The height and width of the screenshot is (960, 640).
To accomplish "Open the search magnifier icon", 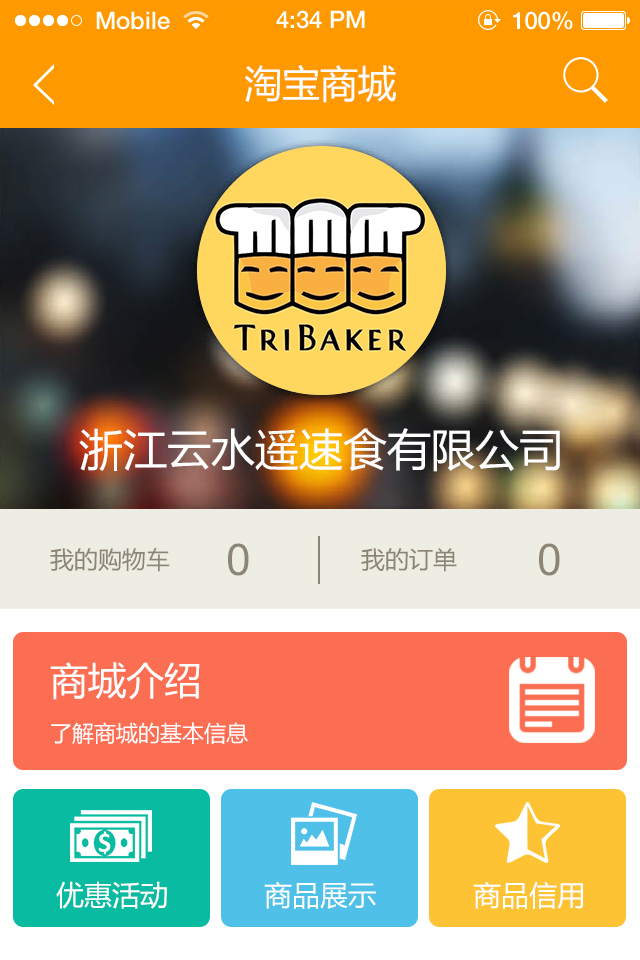I will pyautogui.click(x=584, y=81).
